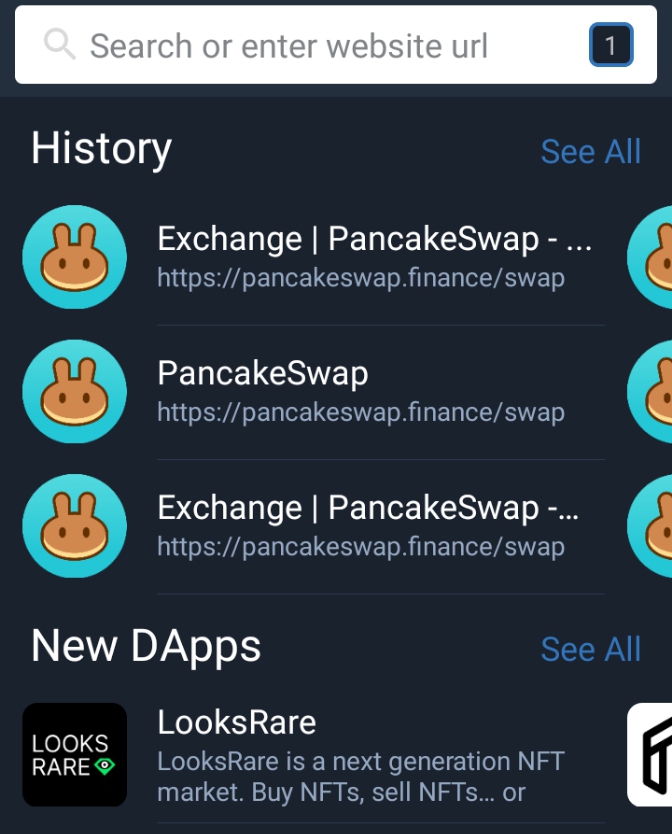Screen dimensions: 672x834
Task: See all History entries
Action: coord(590,151)
